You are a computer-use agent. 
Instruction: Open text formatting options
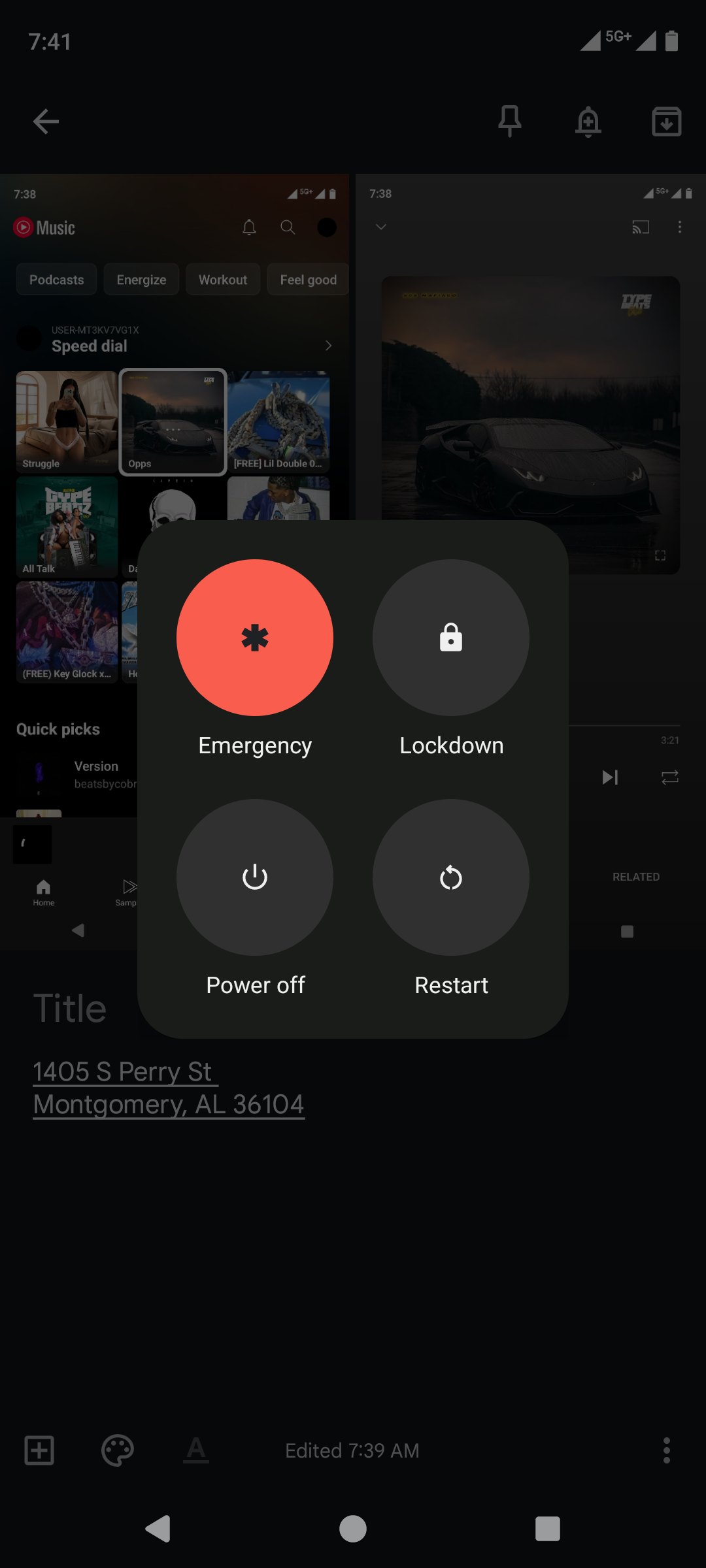(196, 1451)
